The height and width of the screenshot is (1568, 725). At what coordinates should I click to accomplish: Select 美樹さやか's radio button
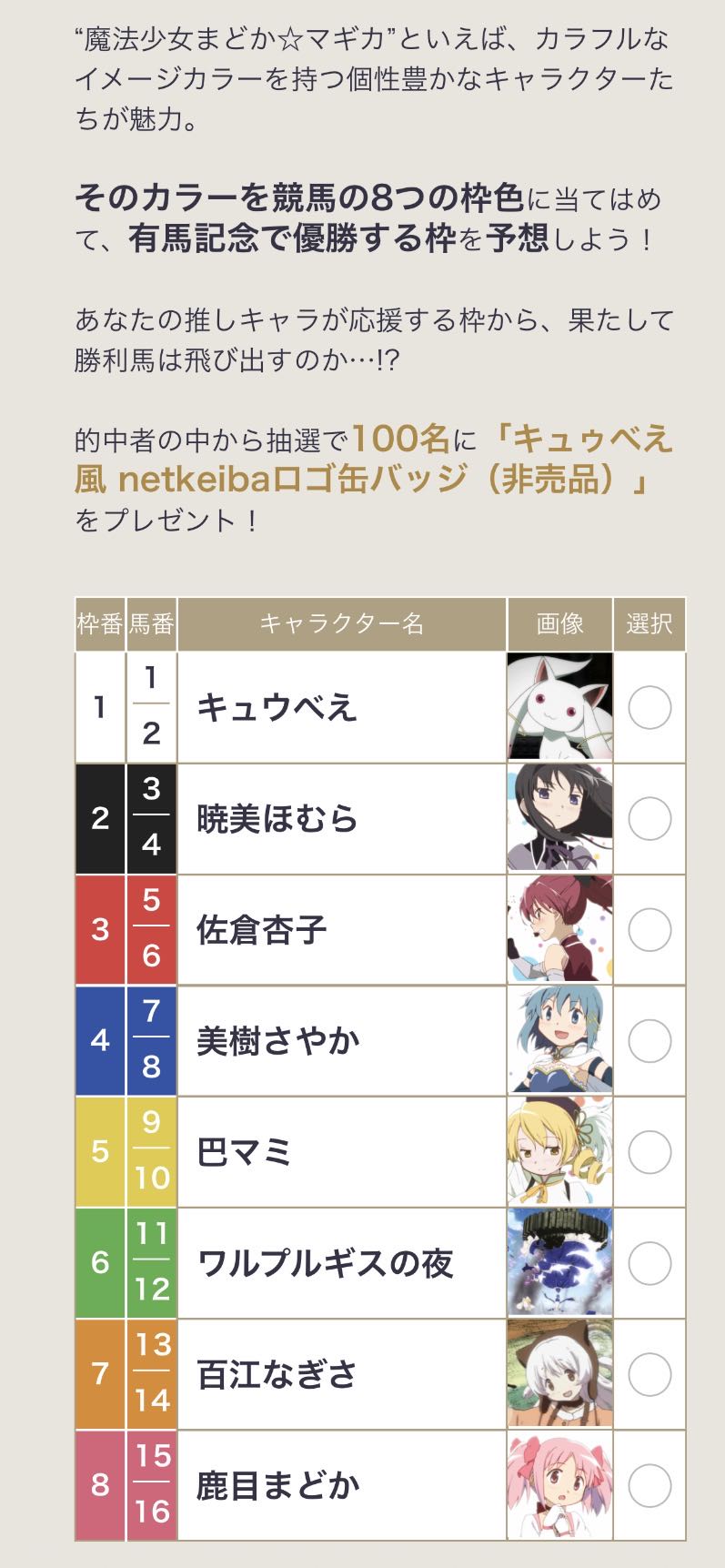(x=649, y=1040)
